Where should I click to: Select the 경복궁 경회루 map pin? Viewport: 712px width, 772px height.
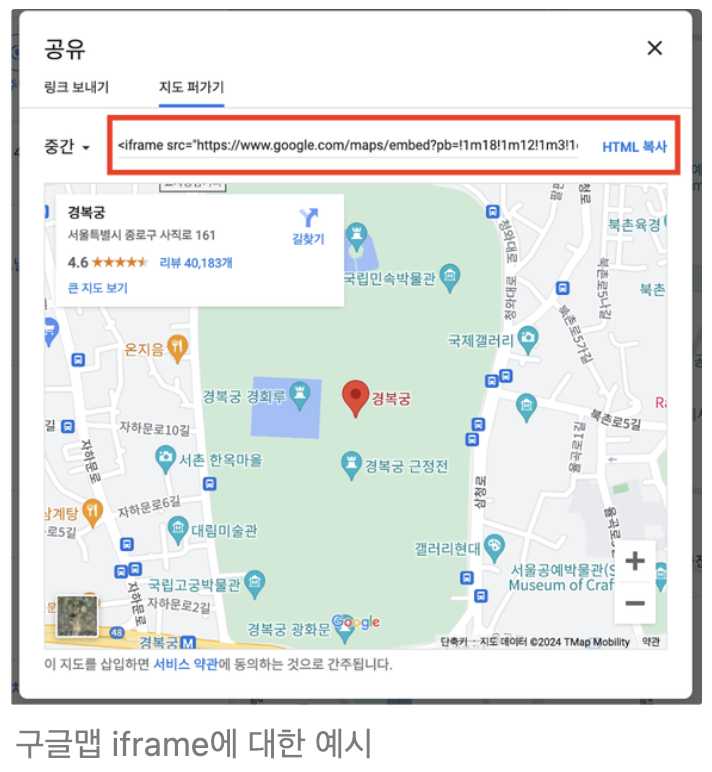pos(300,395)
